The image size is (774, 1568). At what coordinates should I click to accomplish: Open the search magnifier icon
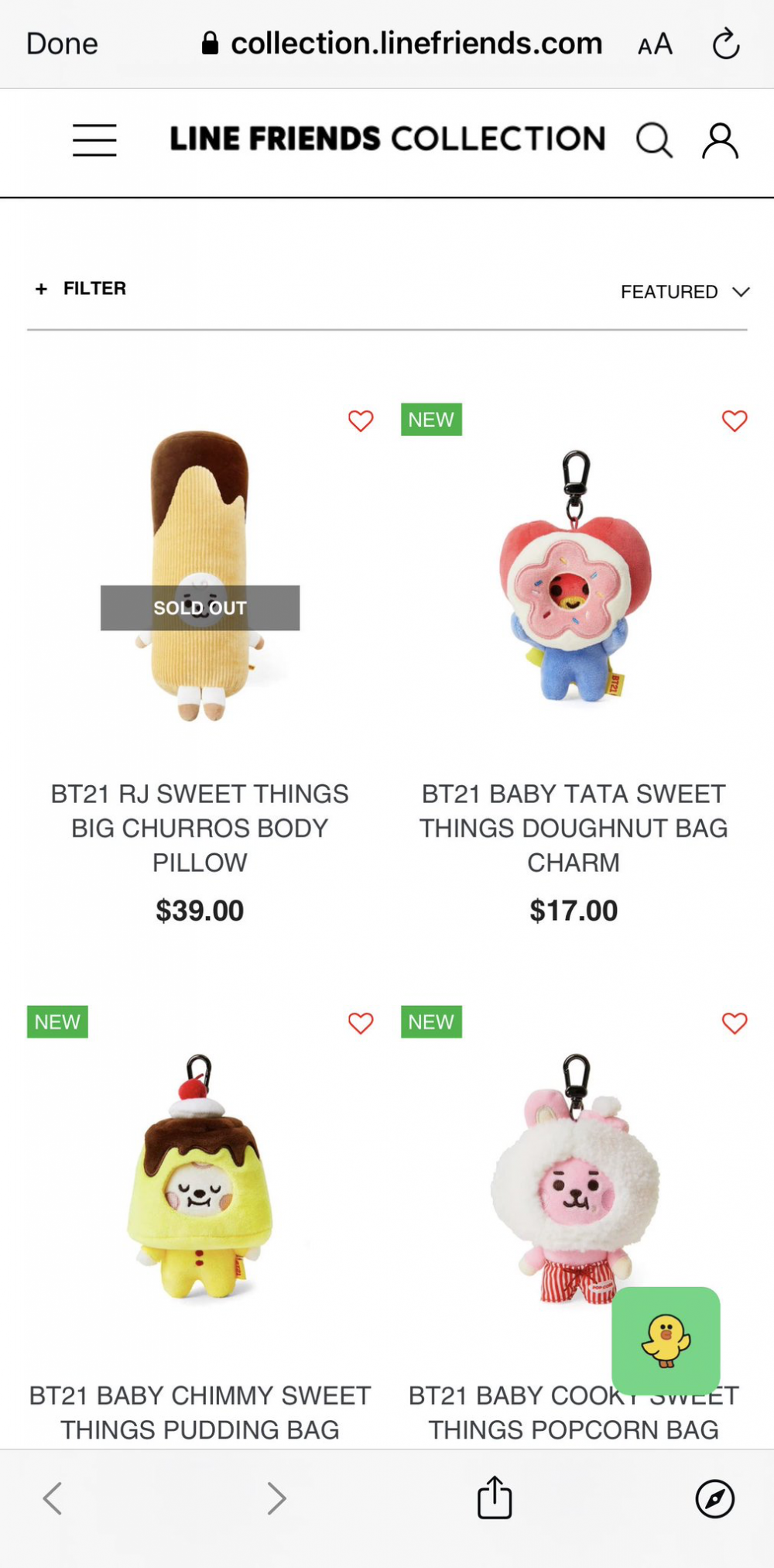click(654, 140)
